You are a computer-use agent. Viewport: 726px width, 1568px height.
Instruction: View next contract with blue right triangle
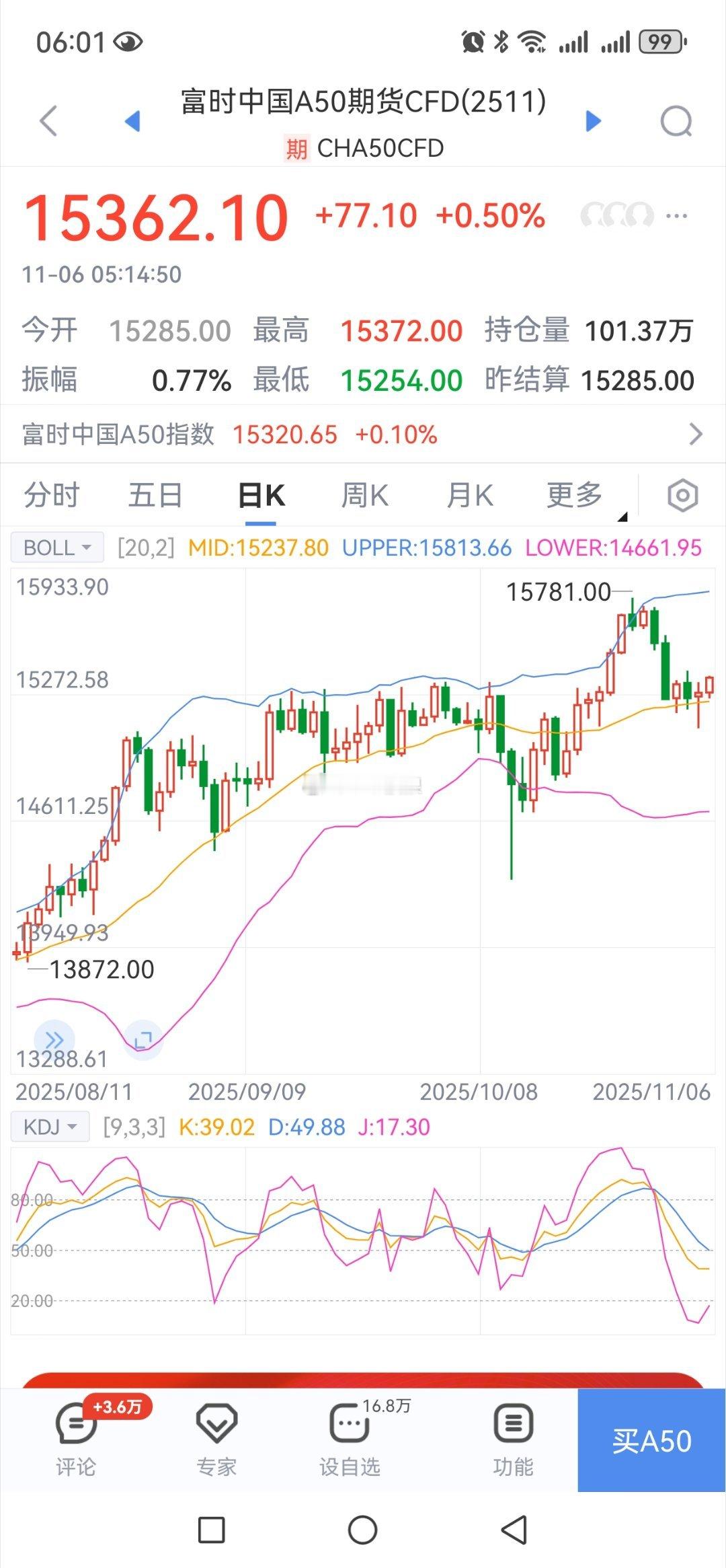tap(592, 120)
